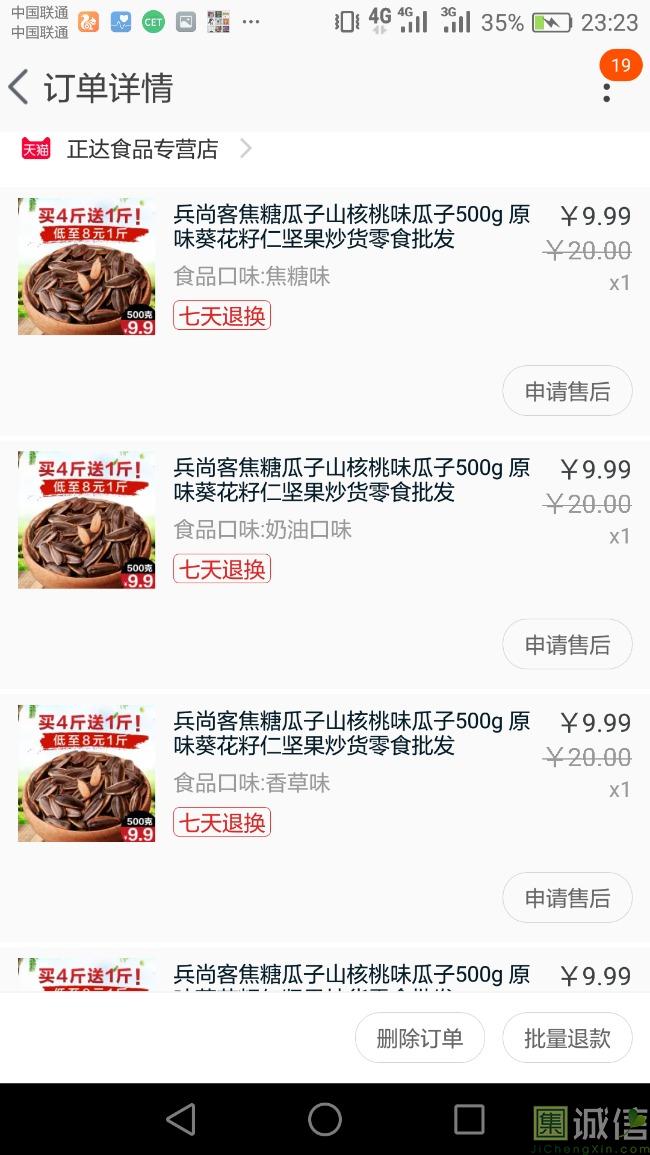Viewport: 650px width, 1155px height.
Task: Open the 正达食品专营店 store page
Action: tap(142, 150)
